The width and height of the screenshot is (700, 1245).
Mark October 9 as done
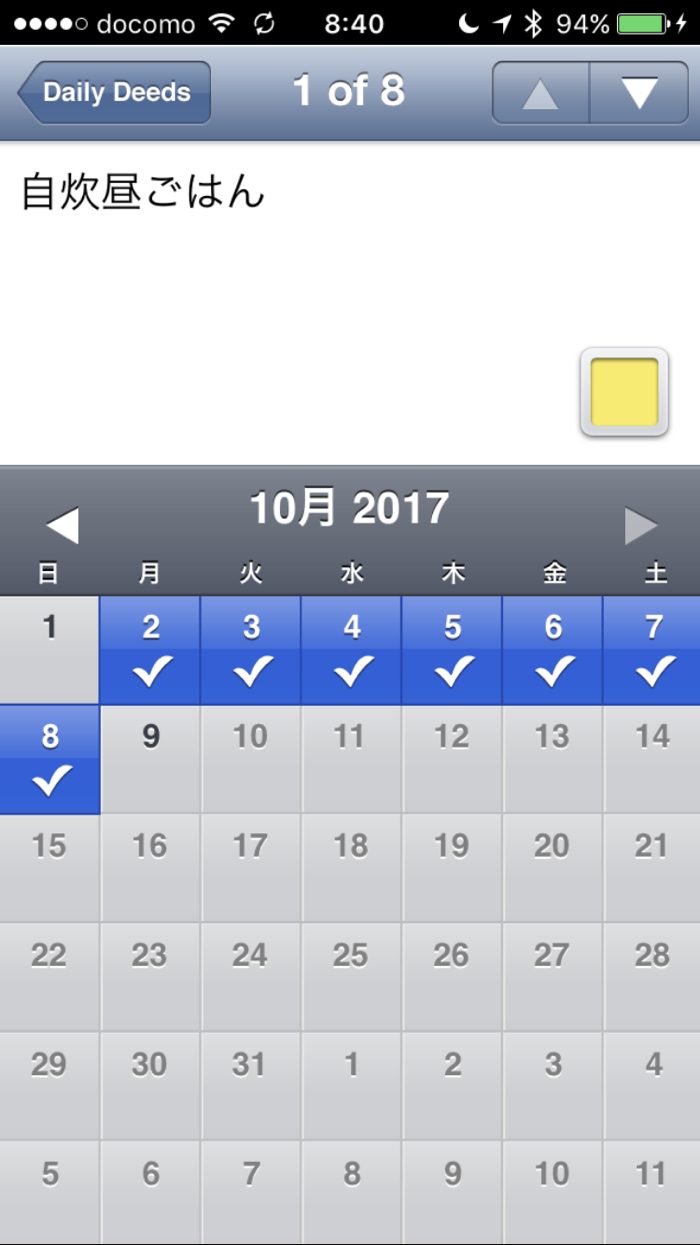(x=150, y=759)
